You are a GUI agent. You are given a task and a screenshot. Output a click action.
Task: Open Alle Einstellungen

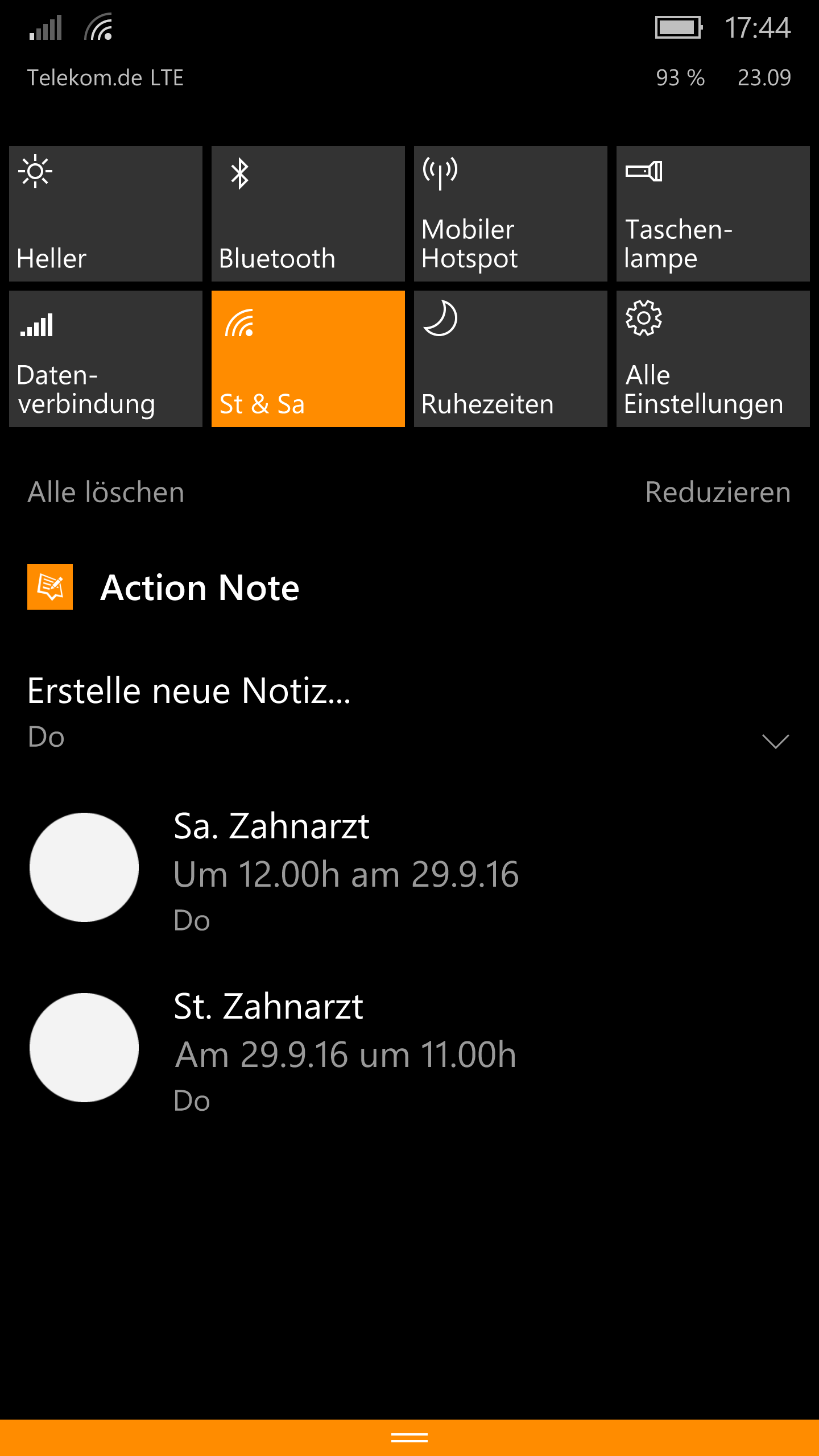pos(713,359)
